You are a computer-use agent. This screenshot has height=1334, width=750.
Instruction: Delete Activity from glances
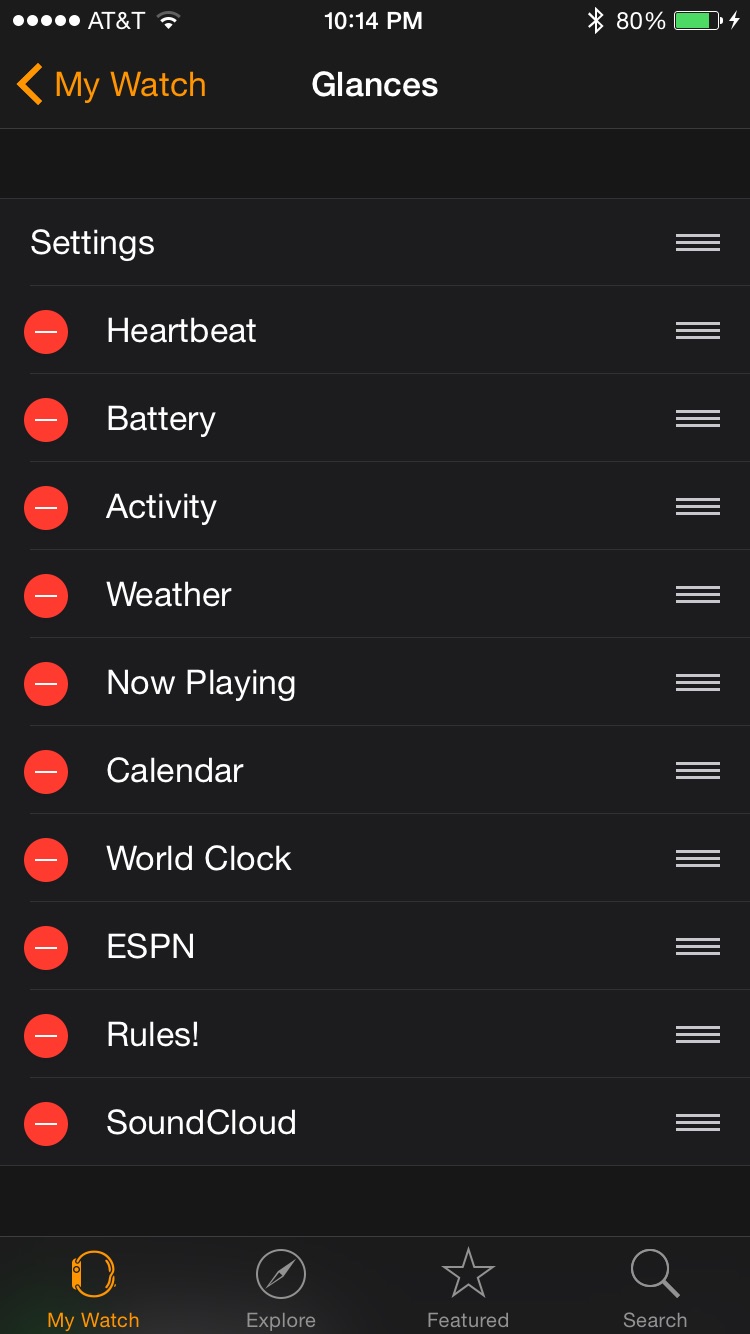pyautogui.click(x=46, y=507)
